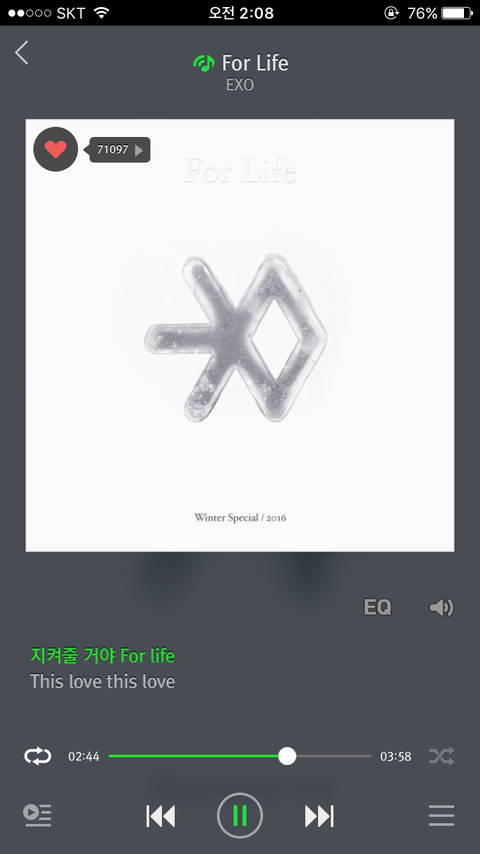Go back using the top-left arrow
Screen dimensions: 480x854
(x=22, y=53)
